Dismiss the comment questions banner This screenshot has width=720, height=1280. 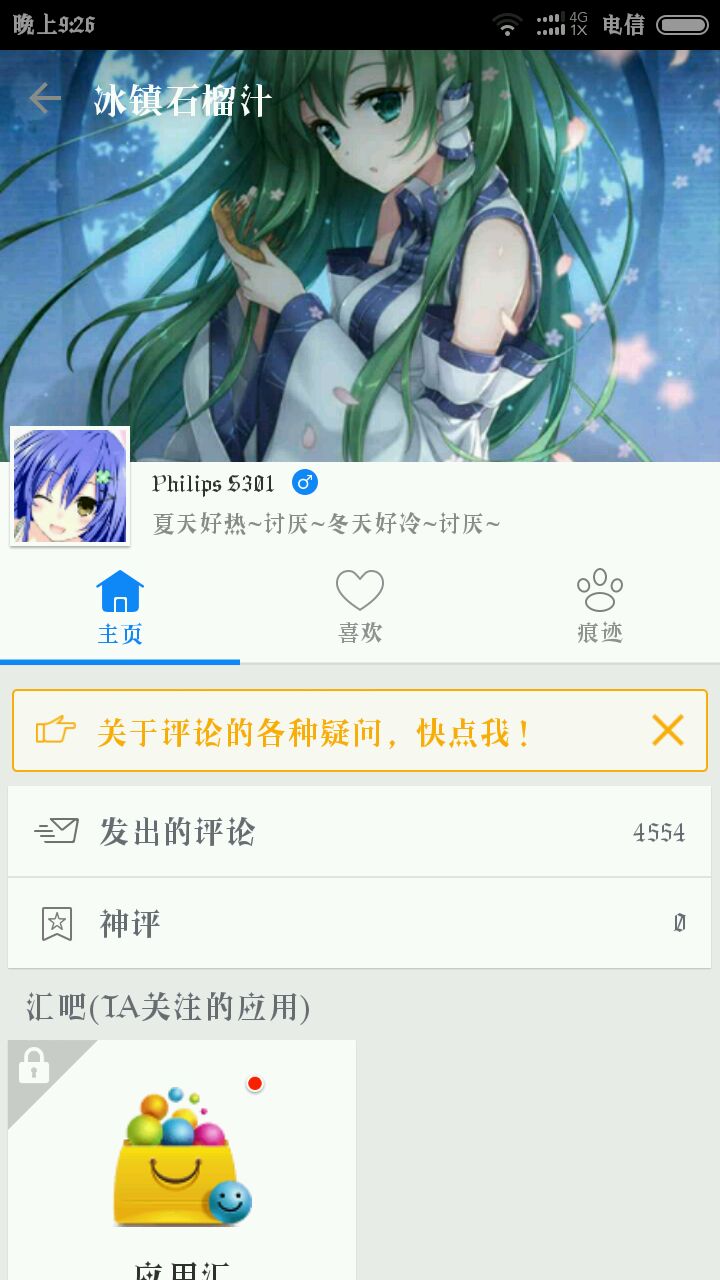pos(667,730)
